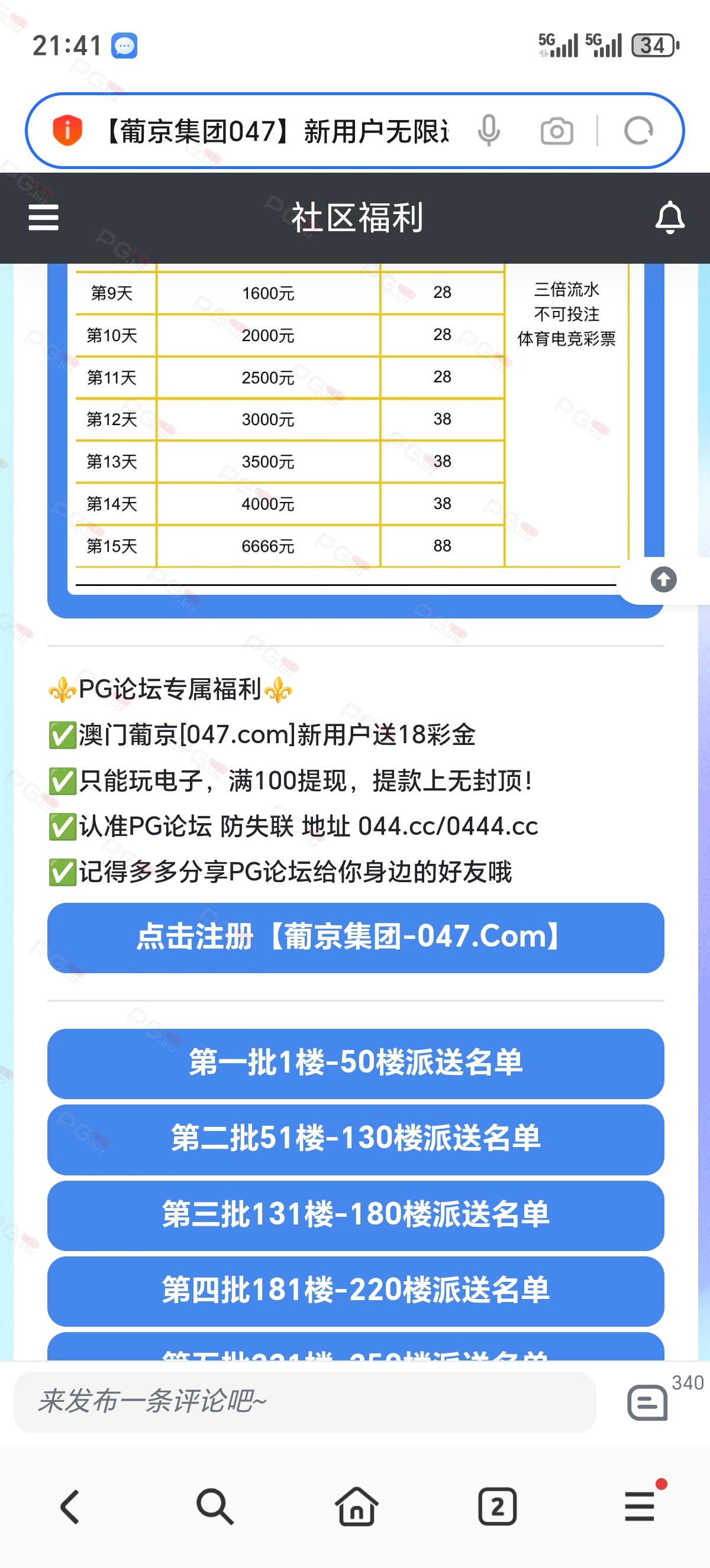Open browser search from bottom bar
The width and height of the screenshot is (710, 1568).
214,1507
